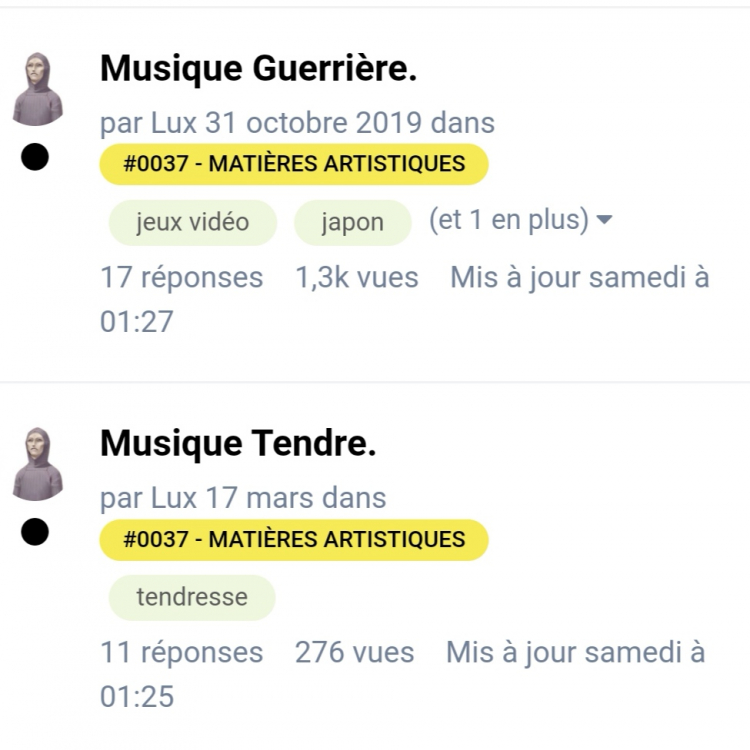Select the tendresse tag
Image resolution: width=750 pixels, height=750 pixels.
pyautogui.click(x=191, y=597)
